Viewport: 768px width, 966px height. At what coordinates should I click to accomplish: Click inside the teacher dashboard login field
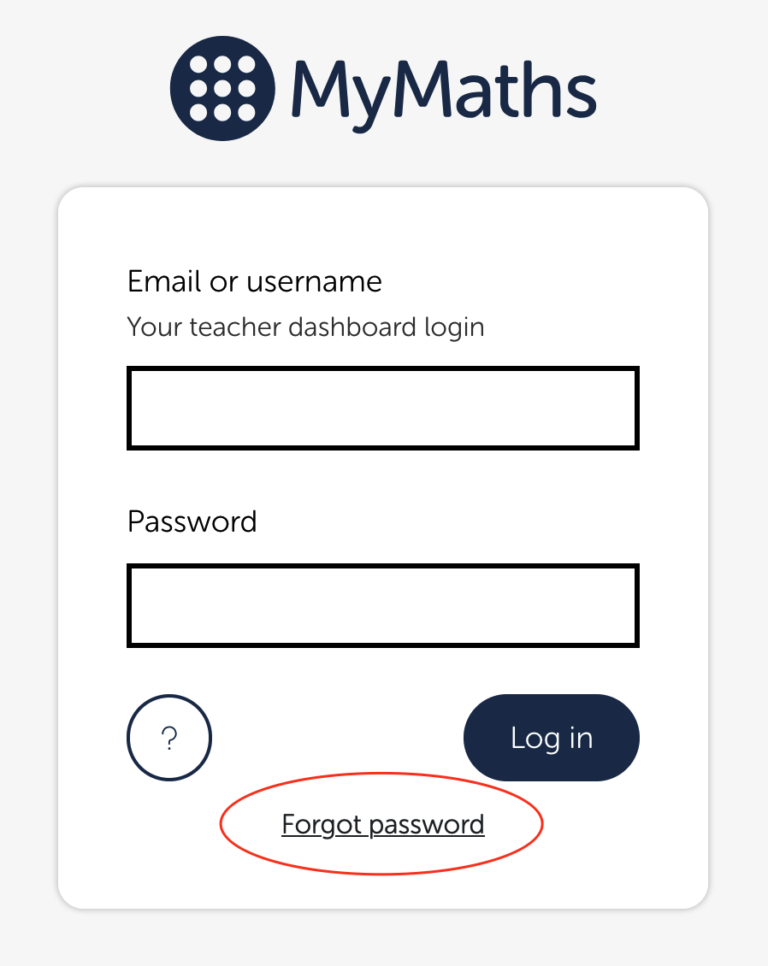[383, 407]
